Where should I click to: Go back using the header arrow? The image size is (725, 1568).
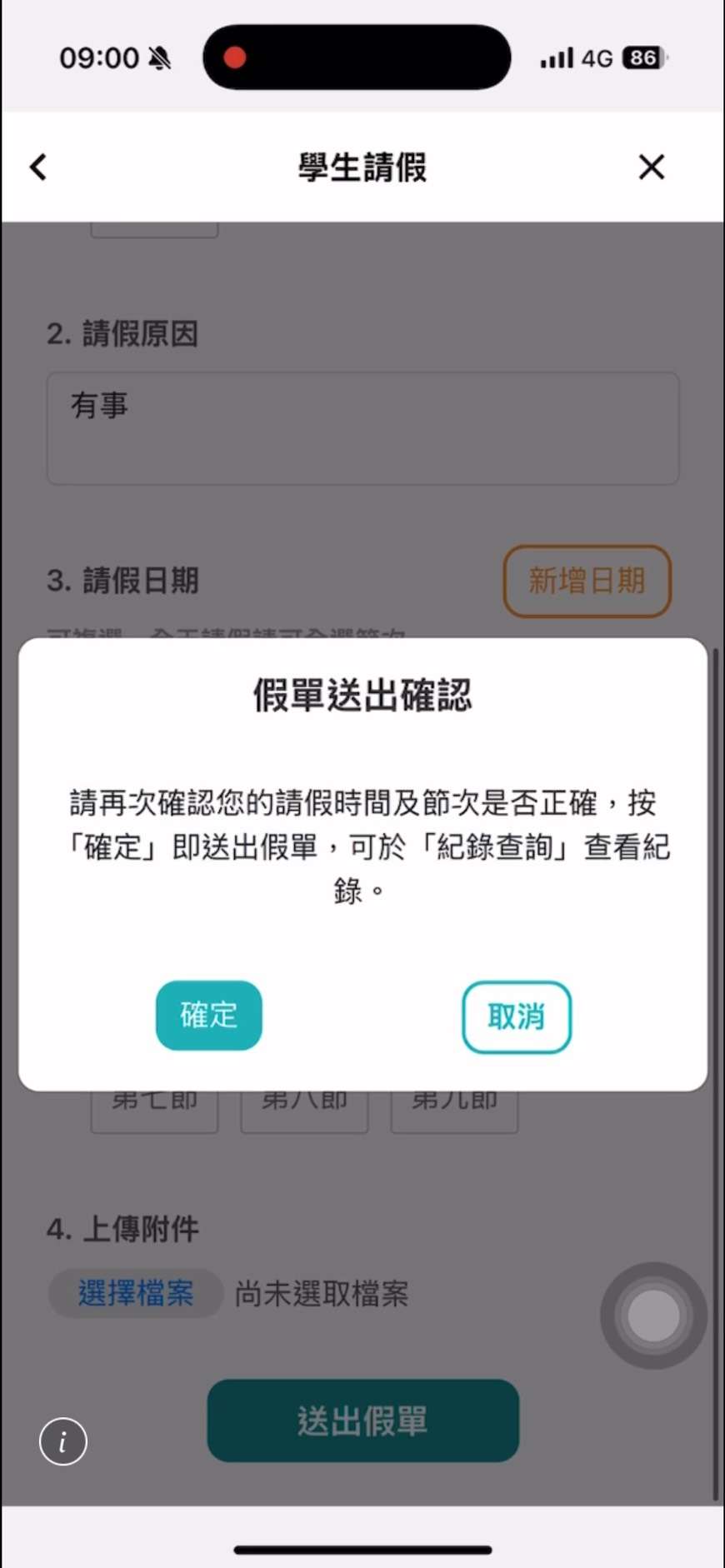[38, 167]
